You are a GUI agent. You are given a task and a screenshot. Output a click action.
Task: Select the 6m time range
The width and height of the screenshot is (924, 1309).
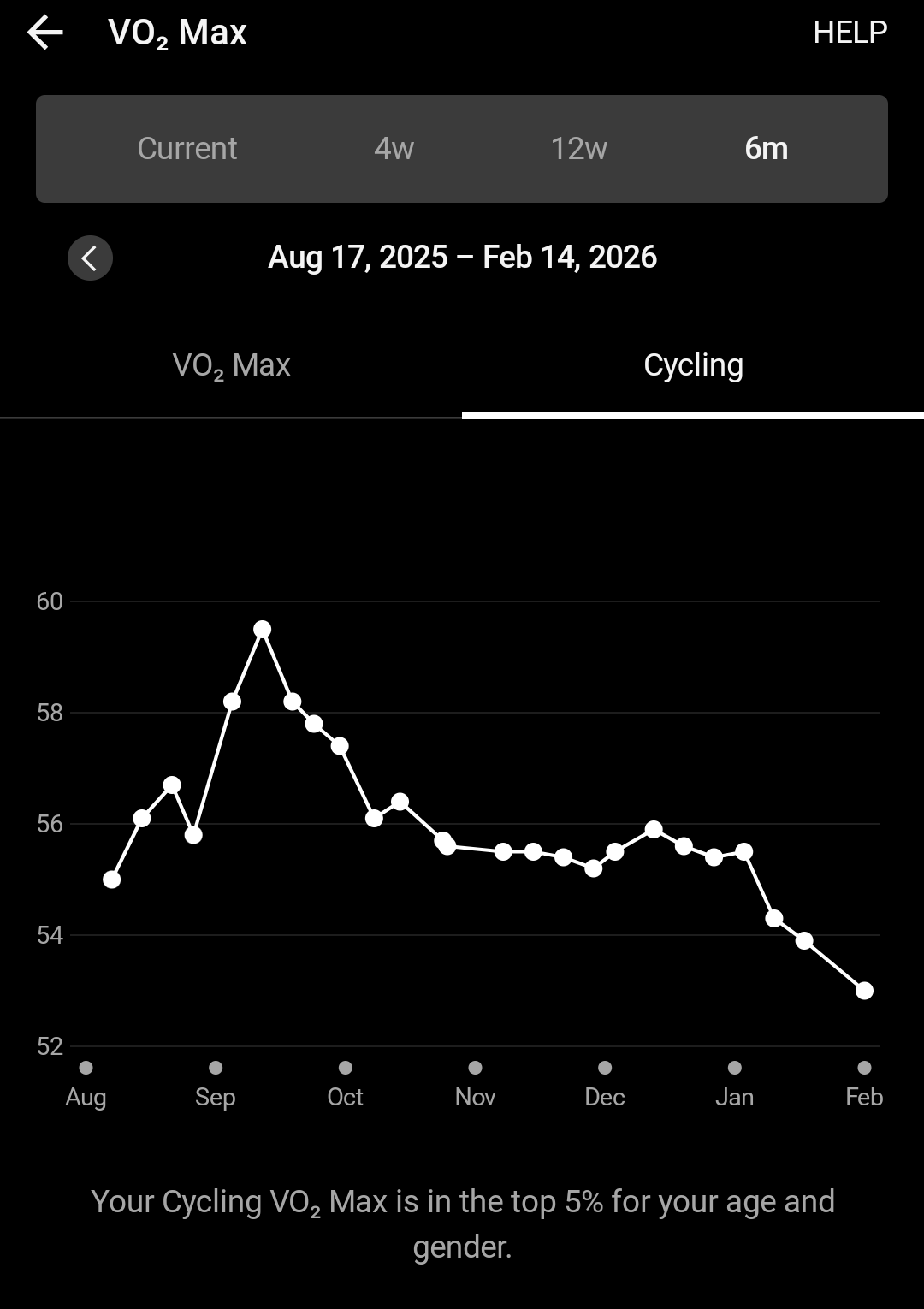(x=766, y=149)
